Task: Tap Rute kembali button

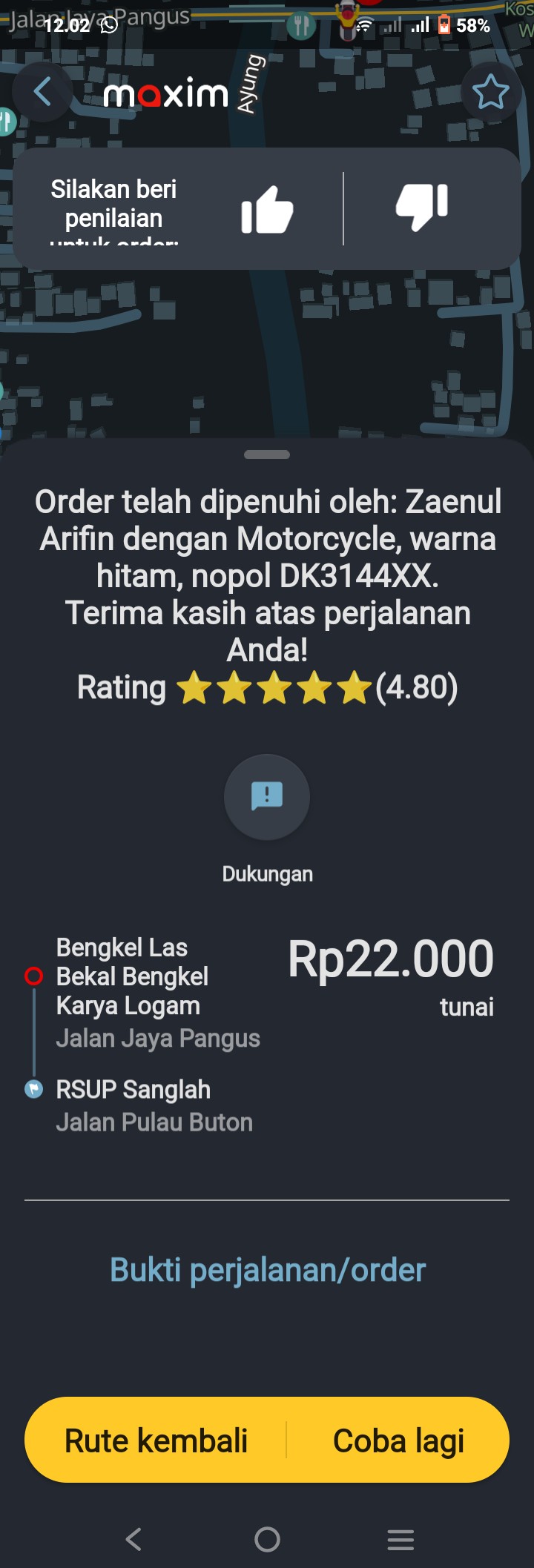Action: [156, 1440]
